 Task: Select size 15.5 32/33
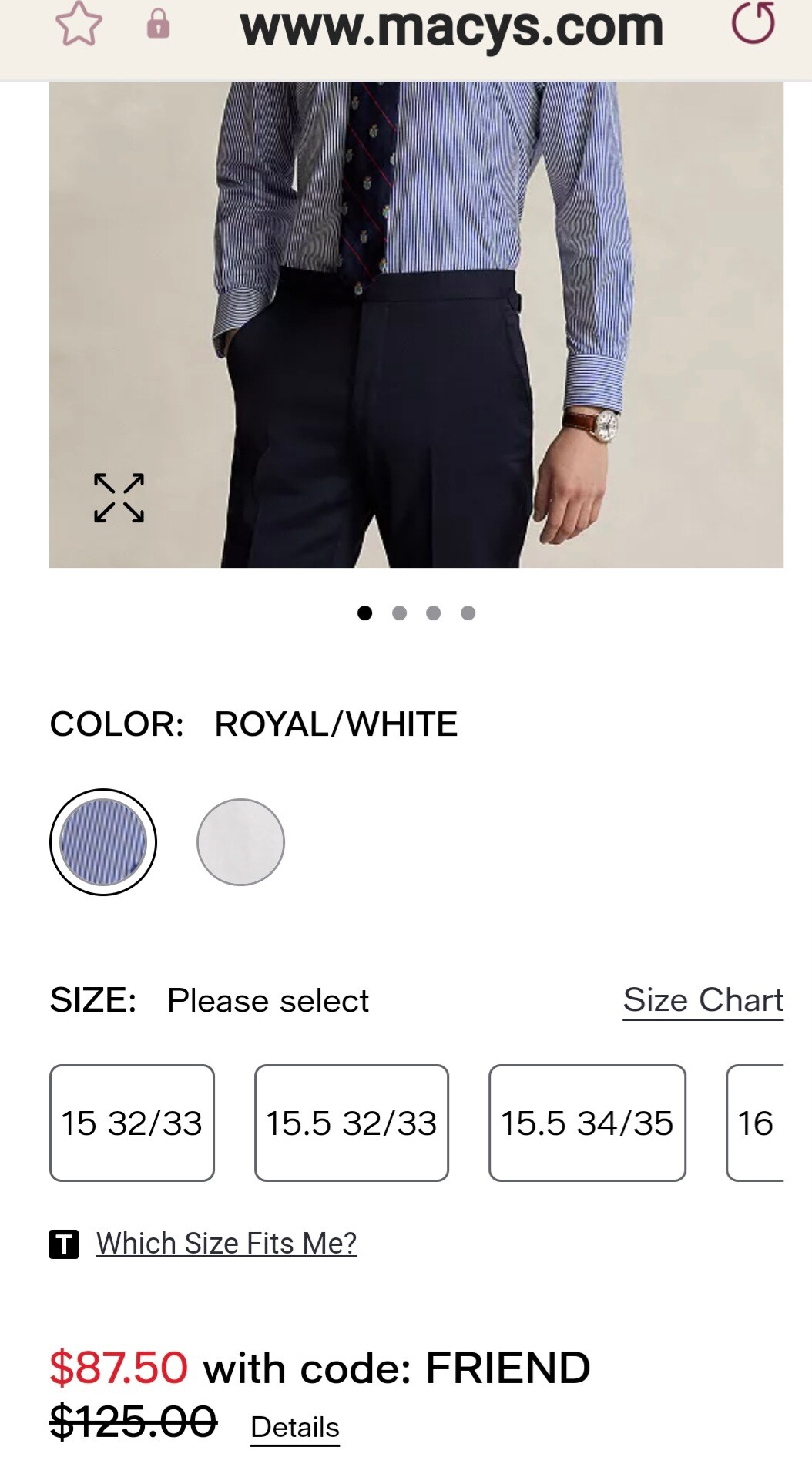351,1123
